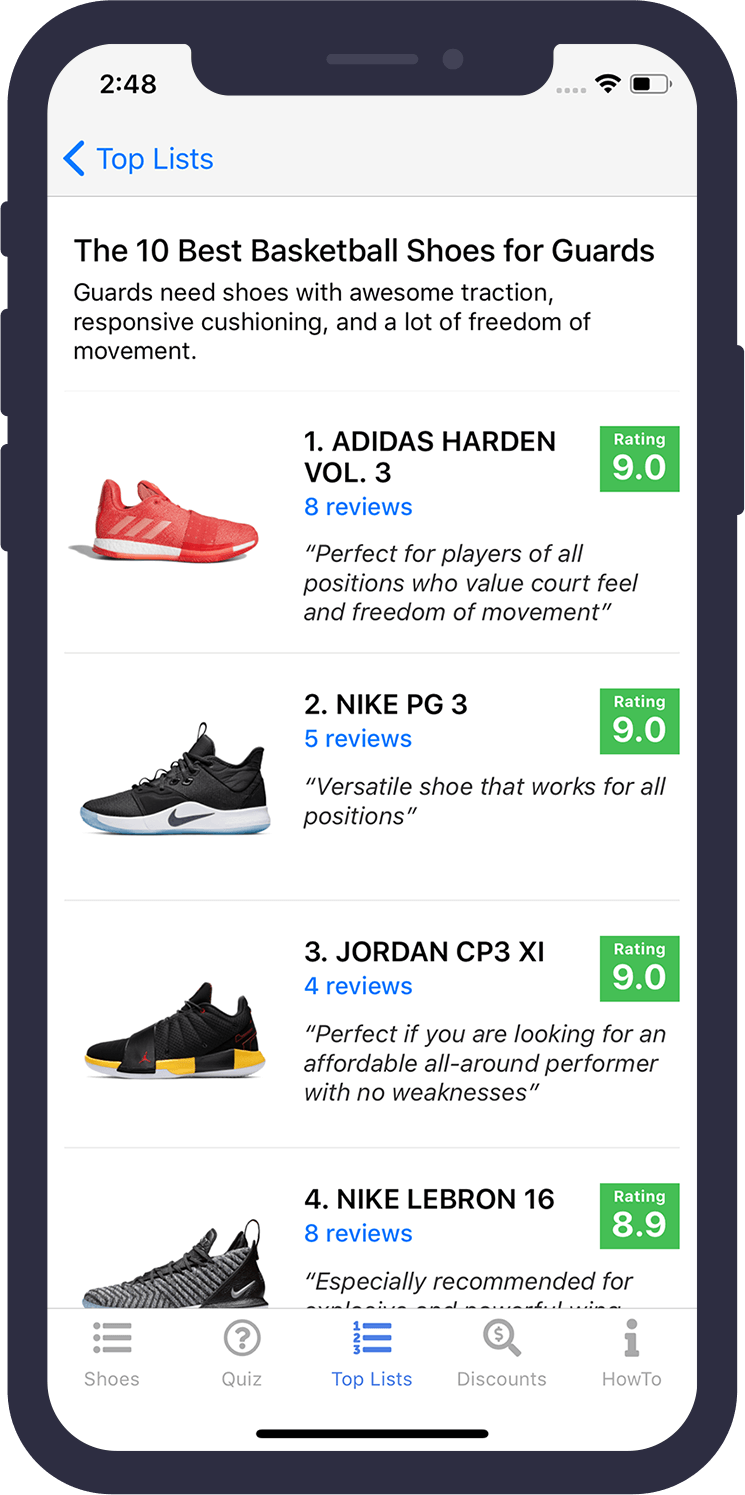Open the 8 reviews link for Harden Vol. 3
This screenshot has width=745, height=1495.
point(358,507)
